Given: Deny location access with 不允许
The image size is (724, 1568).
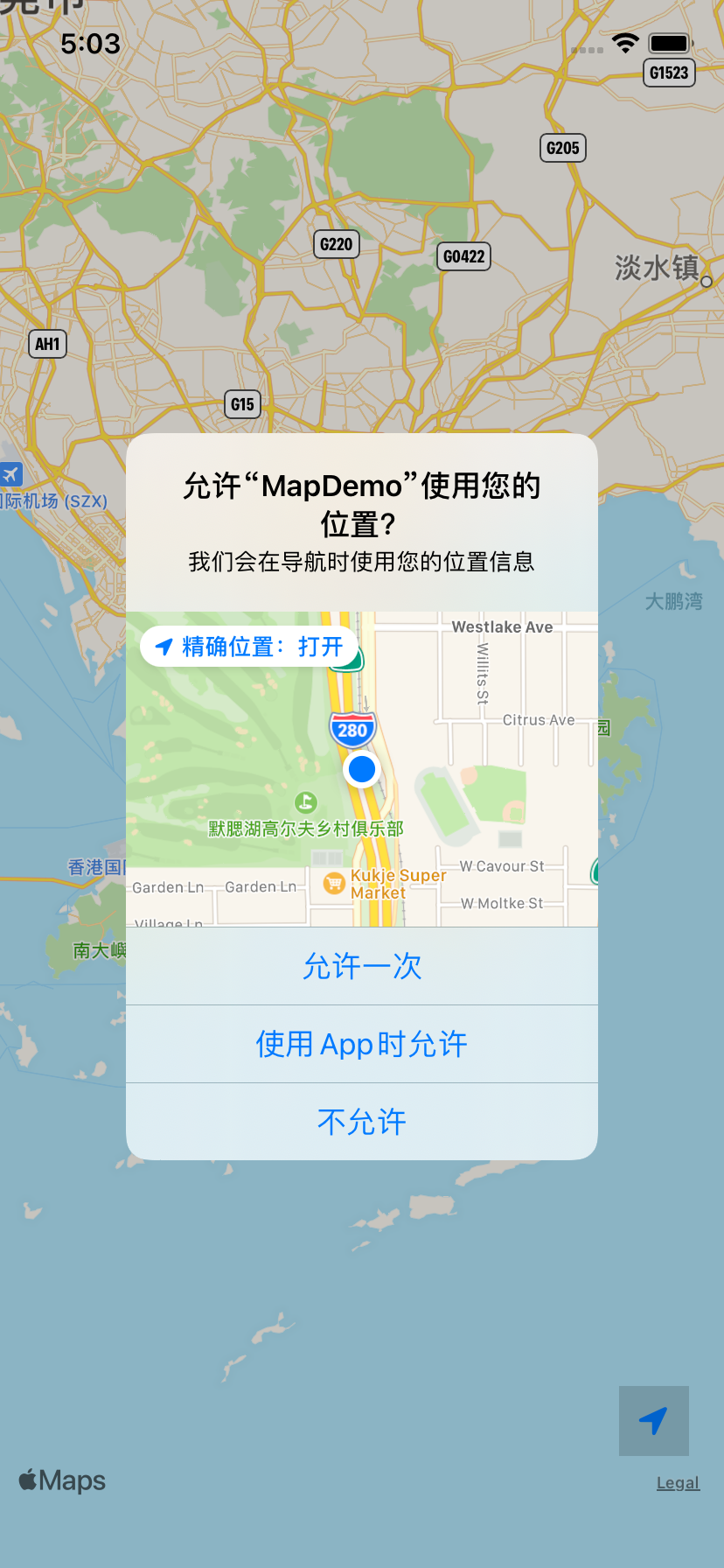Looking at the screenshot, I should [362, 1122].
